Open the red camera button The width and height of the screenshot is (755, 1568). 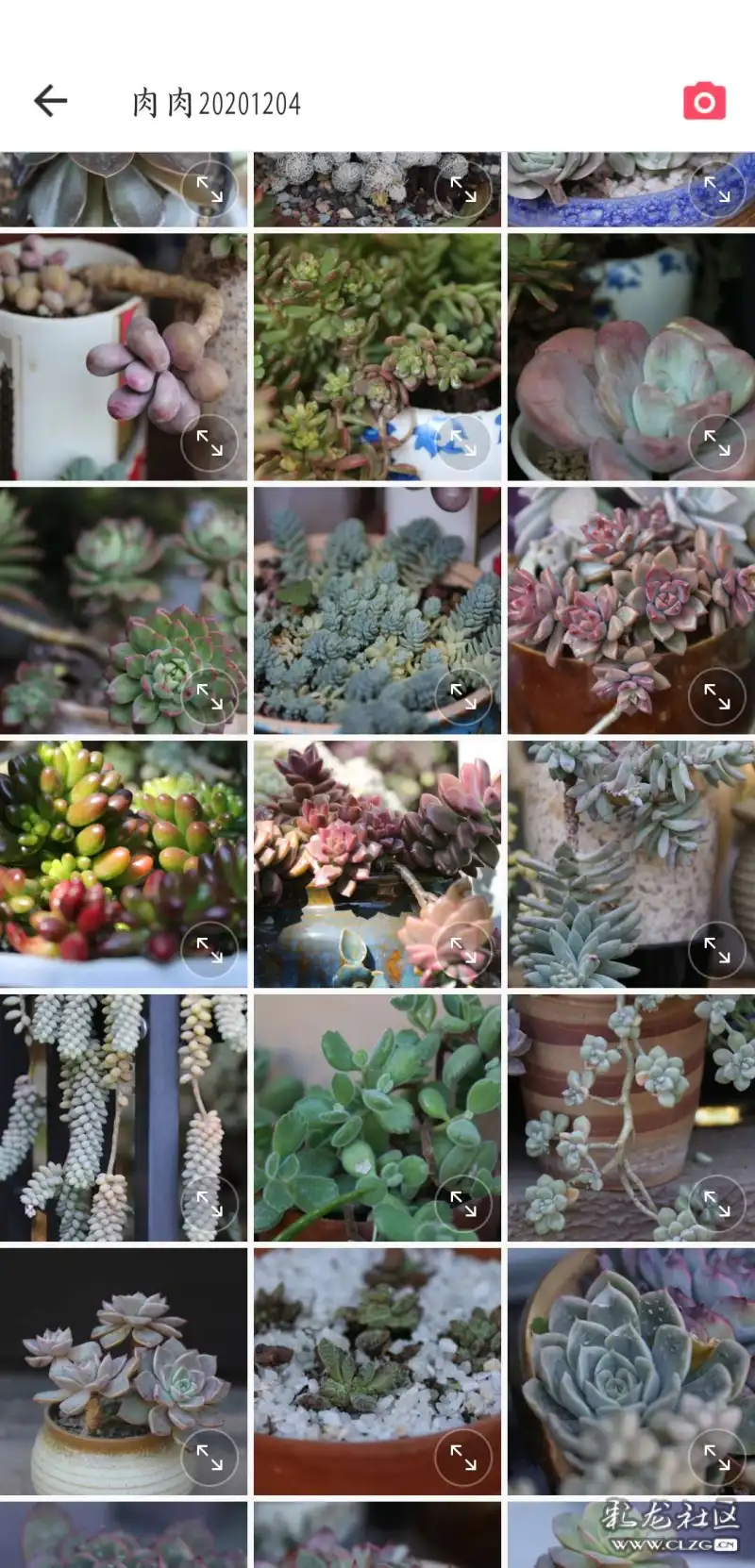coord(704,101)
